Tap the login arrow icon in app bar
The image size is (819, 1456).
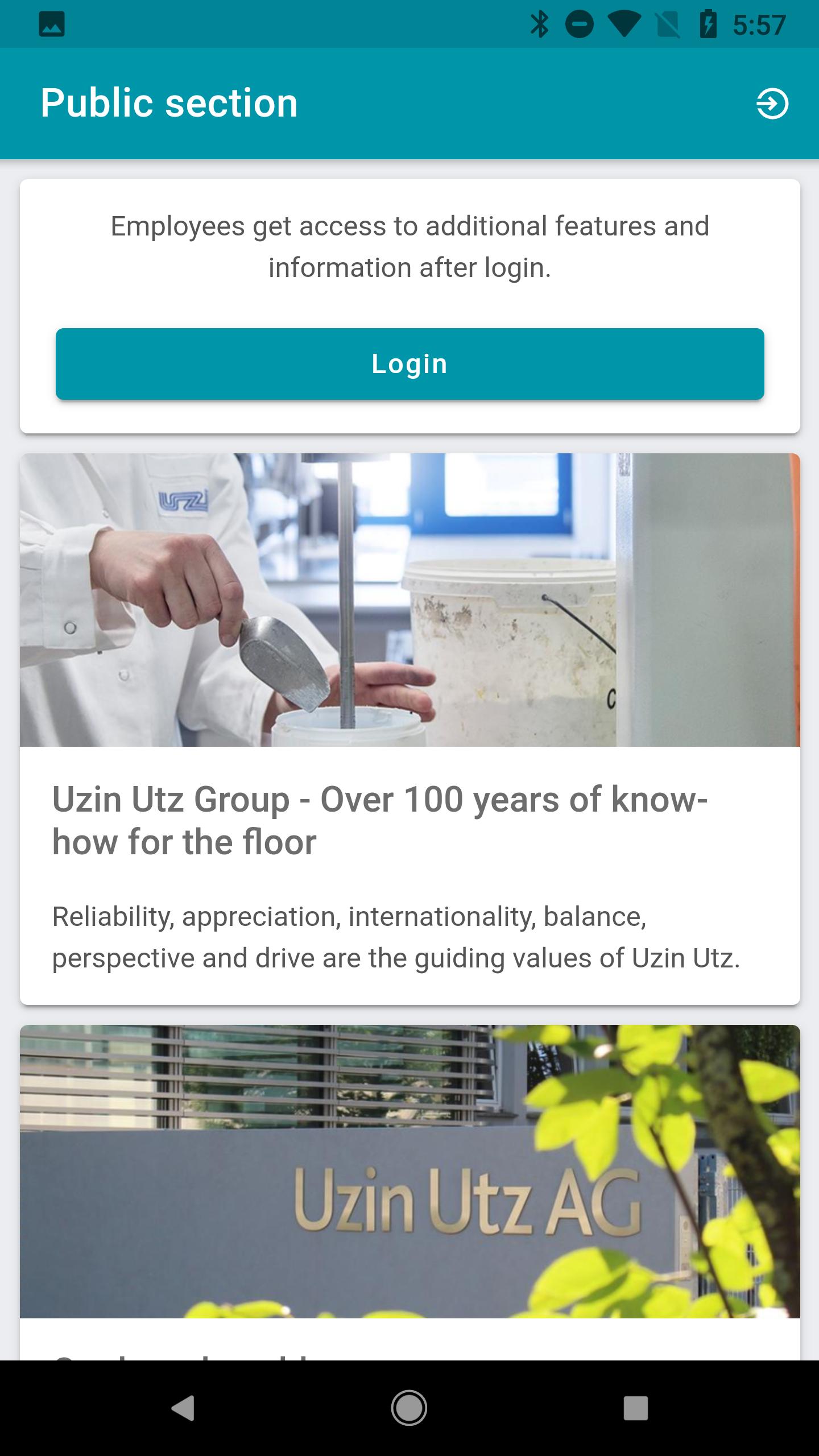[x=772, y=104]
